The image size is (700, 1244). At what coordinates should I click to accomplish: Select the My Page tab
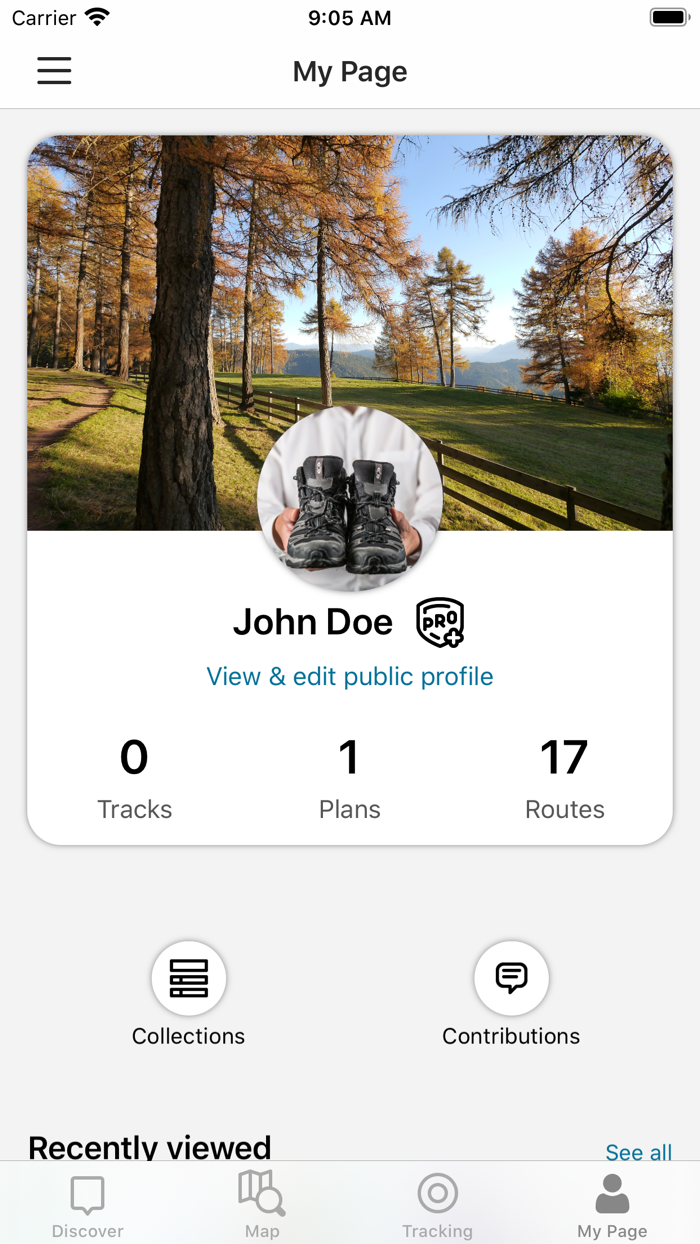612,1205
